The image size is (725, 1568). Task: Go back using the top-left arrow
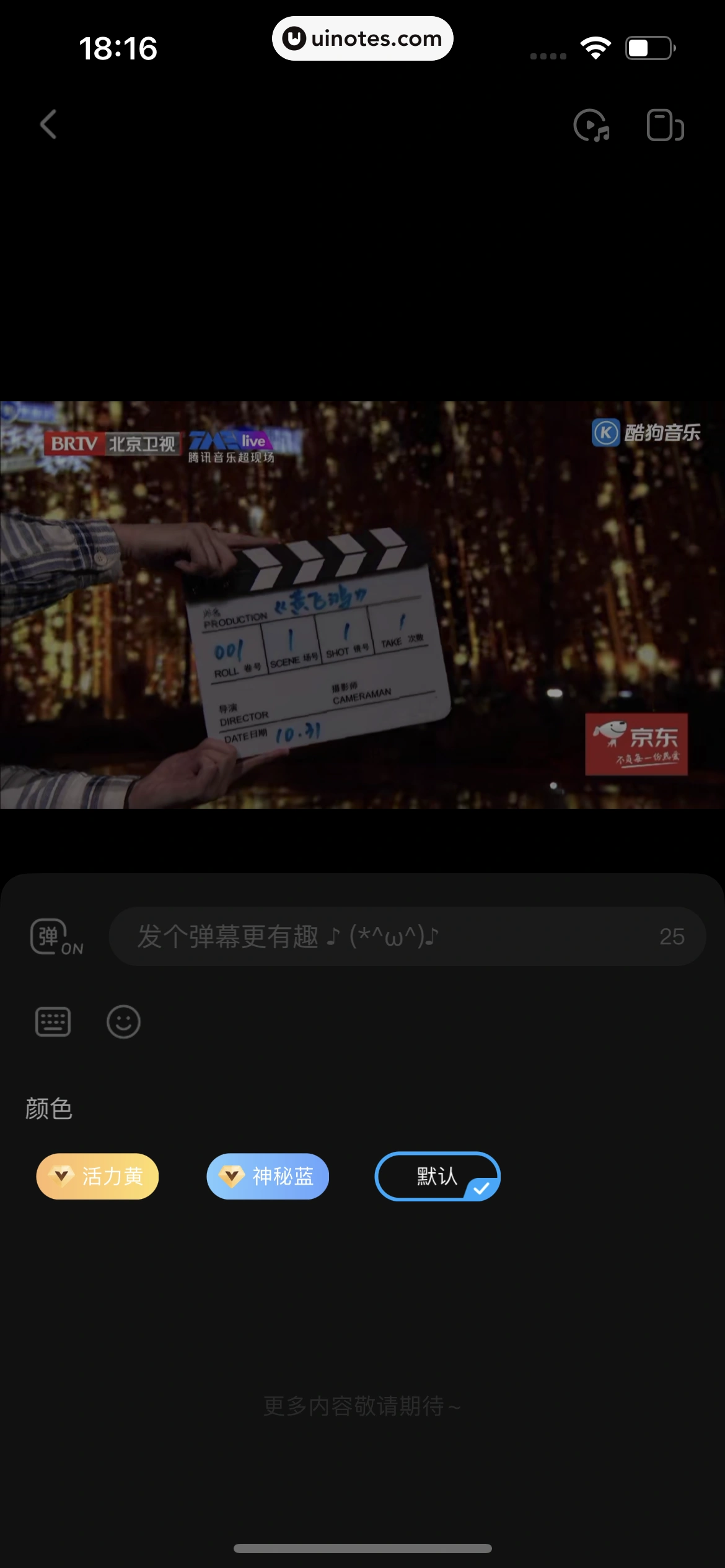48,124
